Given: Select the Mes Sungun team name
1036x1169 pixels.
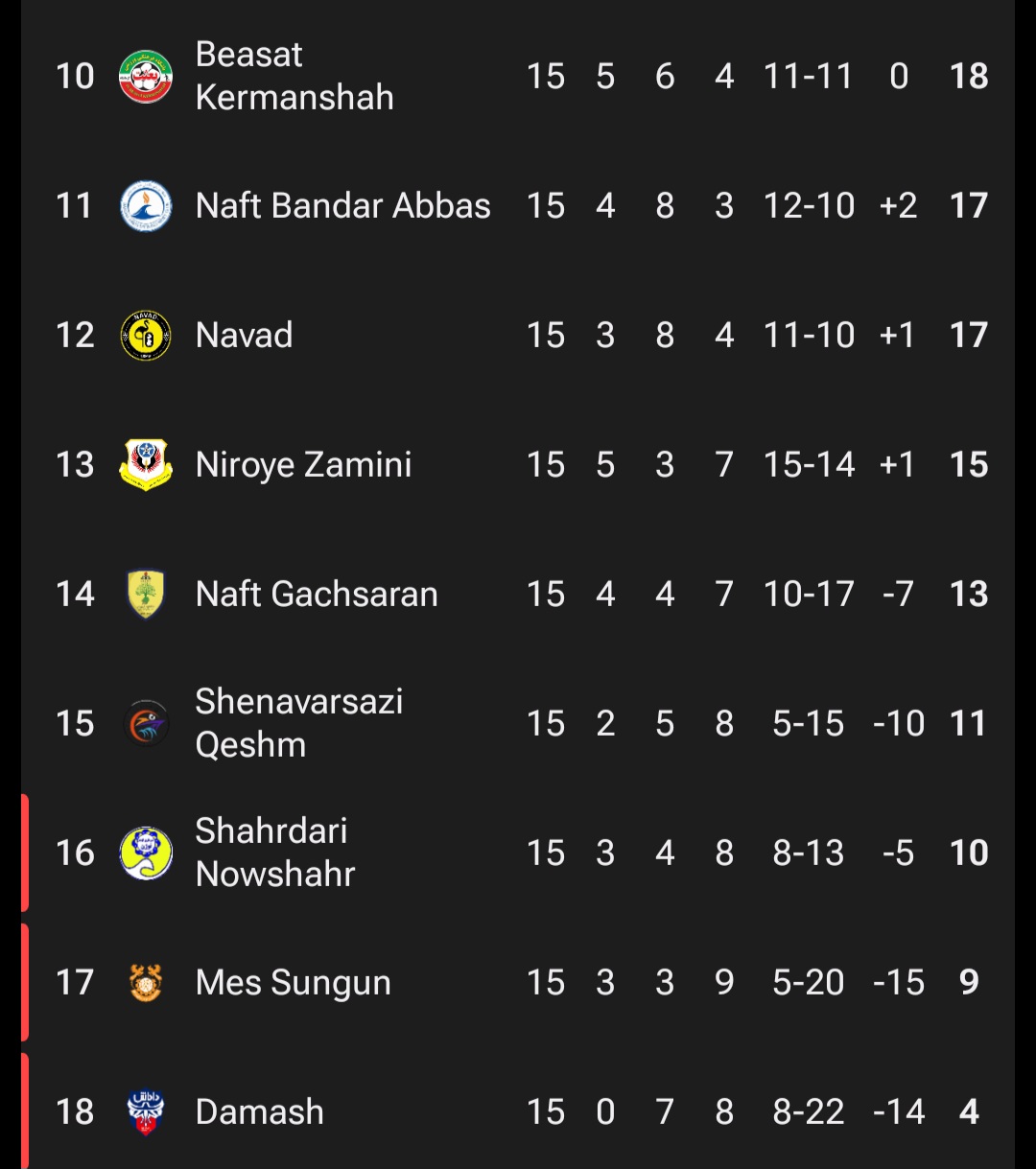Looking at the screenshot, I should pos(293,982).
